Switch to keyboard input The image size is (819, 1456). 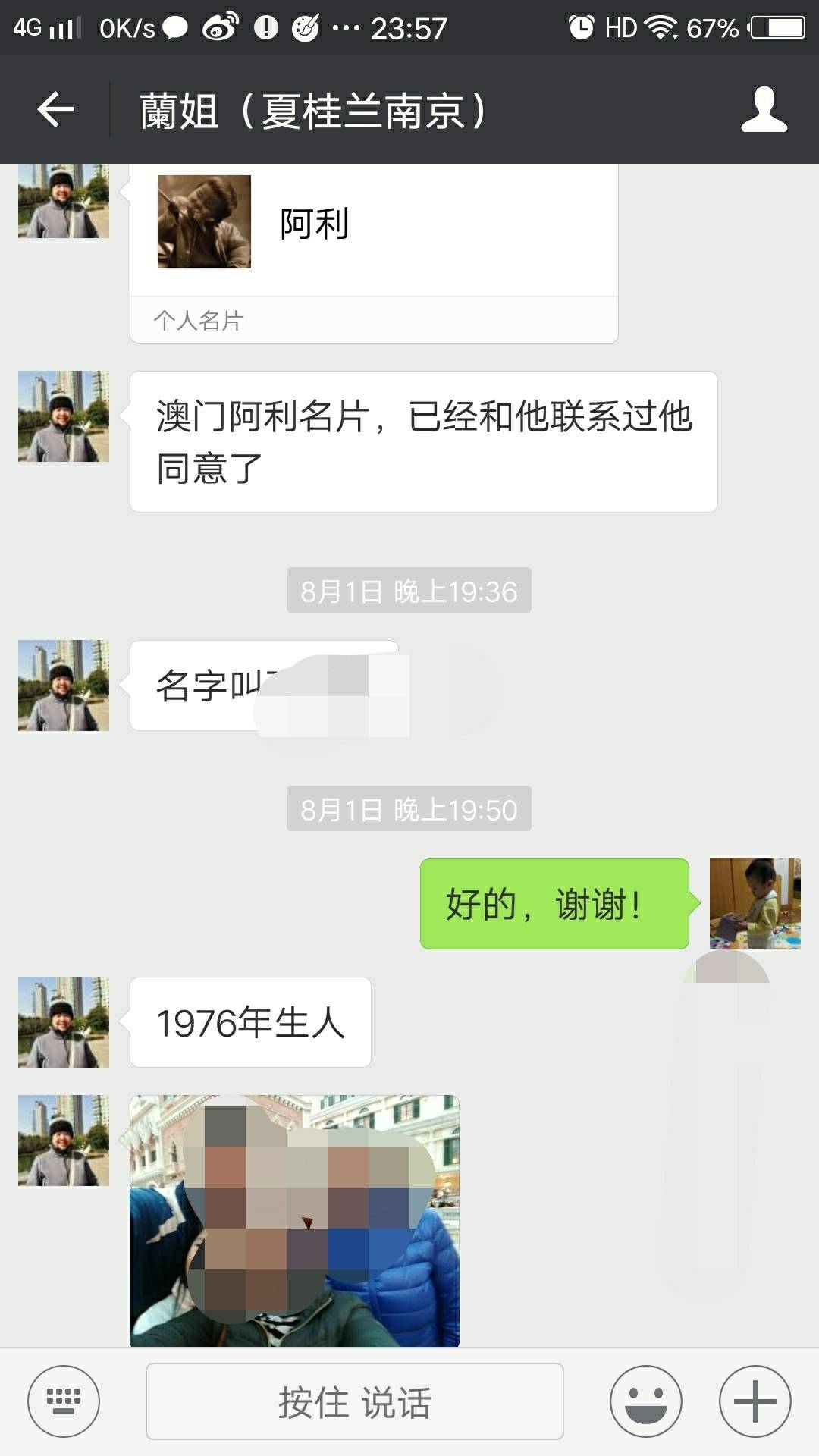click(64, 1401)
